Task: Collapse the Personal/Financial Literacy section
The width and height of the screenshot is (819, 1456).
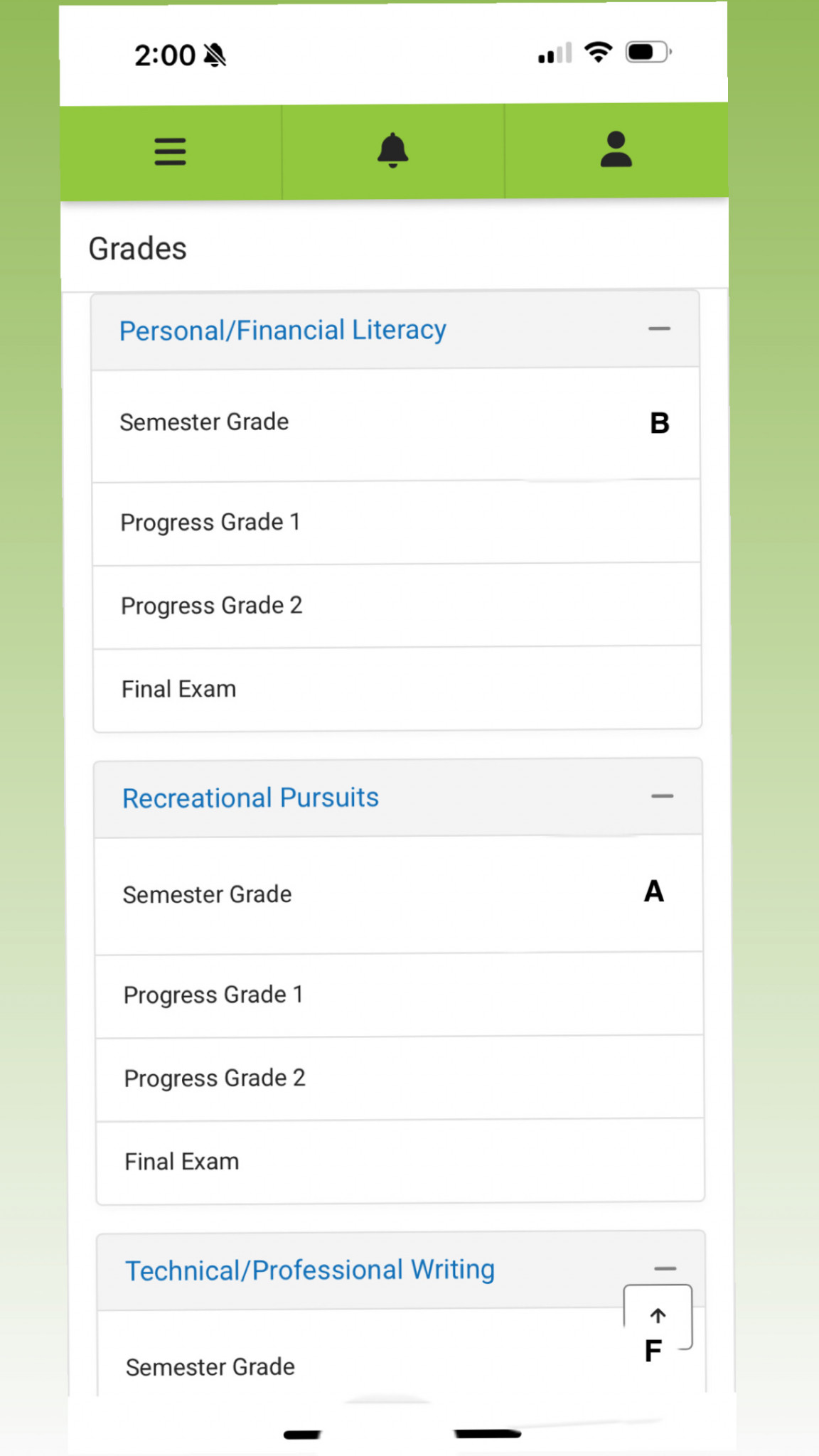Action: (x=659, y=328)
